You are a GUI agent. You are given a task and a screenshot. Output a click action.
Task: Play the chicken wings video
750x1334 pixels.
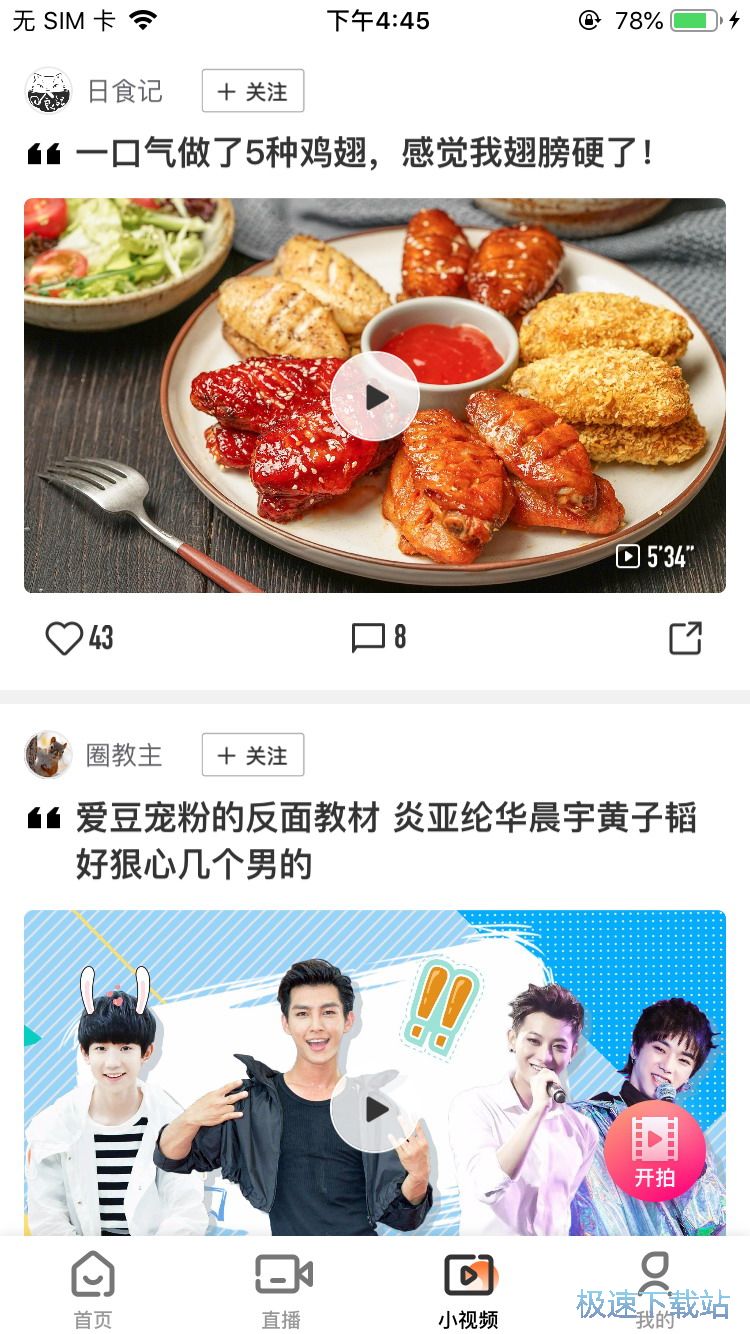click(375, 396)
